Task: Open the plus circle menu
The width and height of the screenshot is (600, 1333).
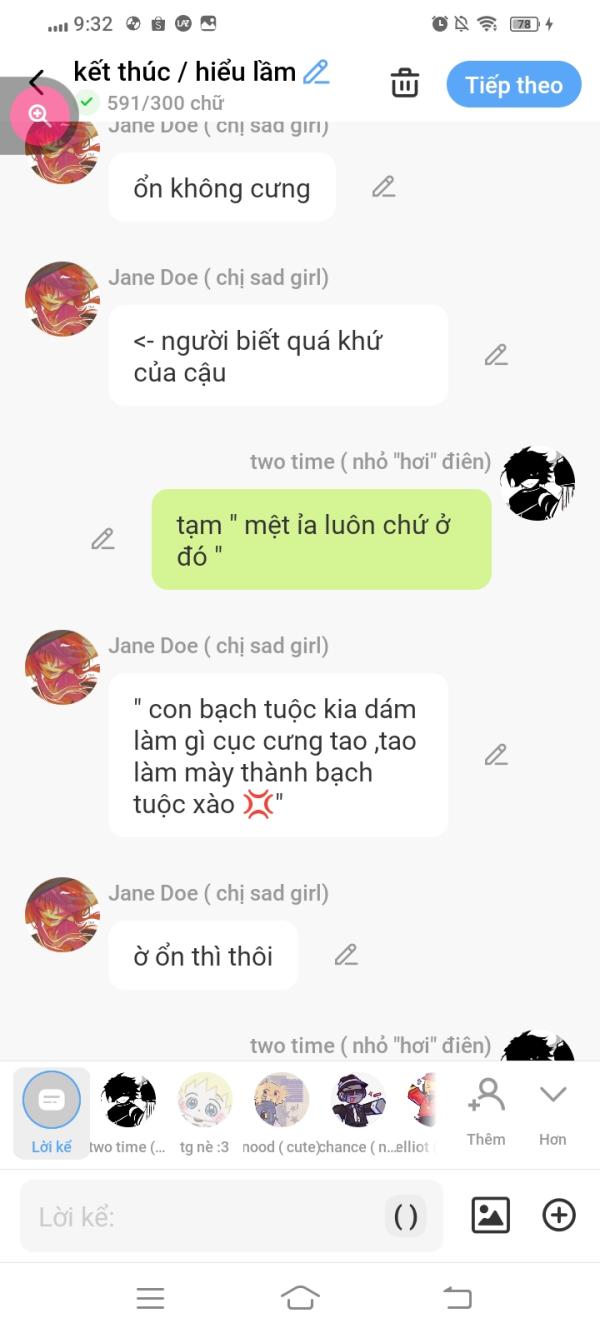Action: coord(559,1215)
